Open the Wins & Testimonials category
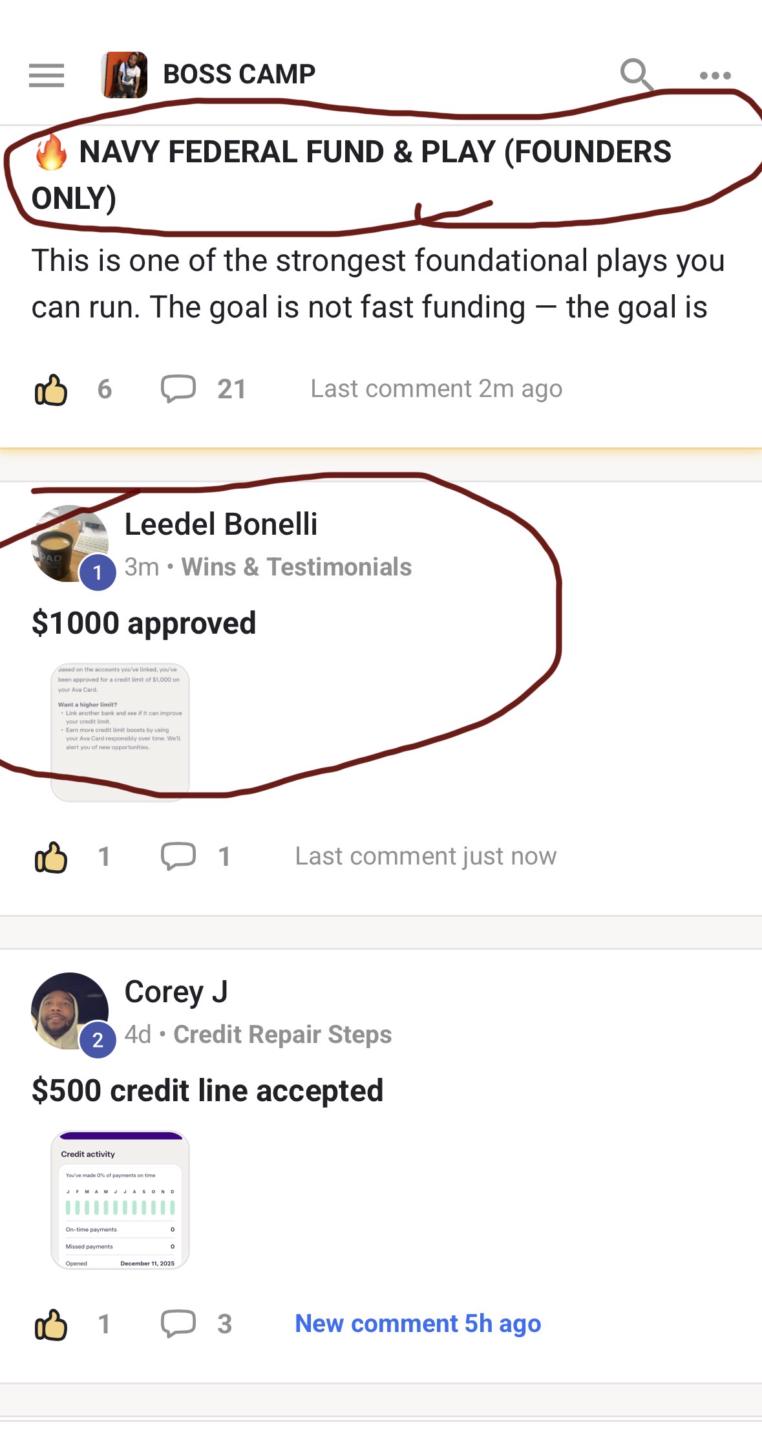Viewport: 762px width, 1440px height. point(296,567)
